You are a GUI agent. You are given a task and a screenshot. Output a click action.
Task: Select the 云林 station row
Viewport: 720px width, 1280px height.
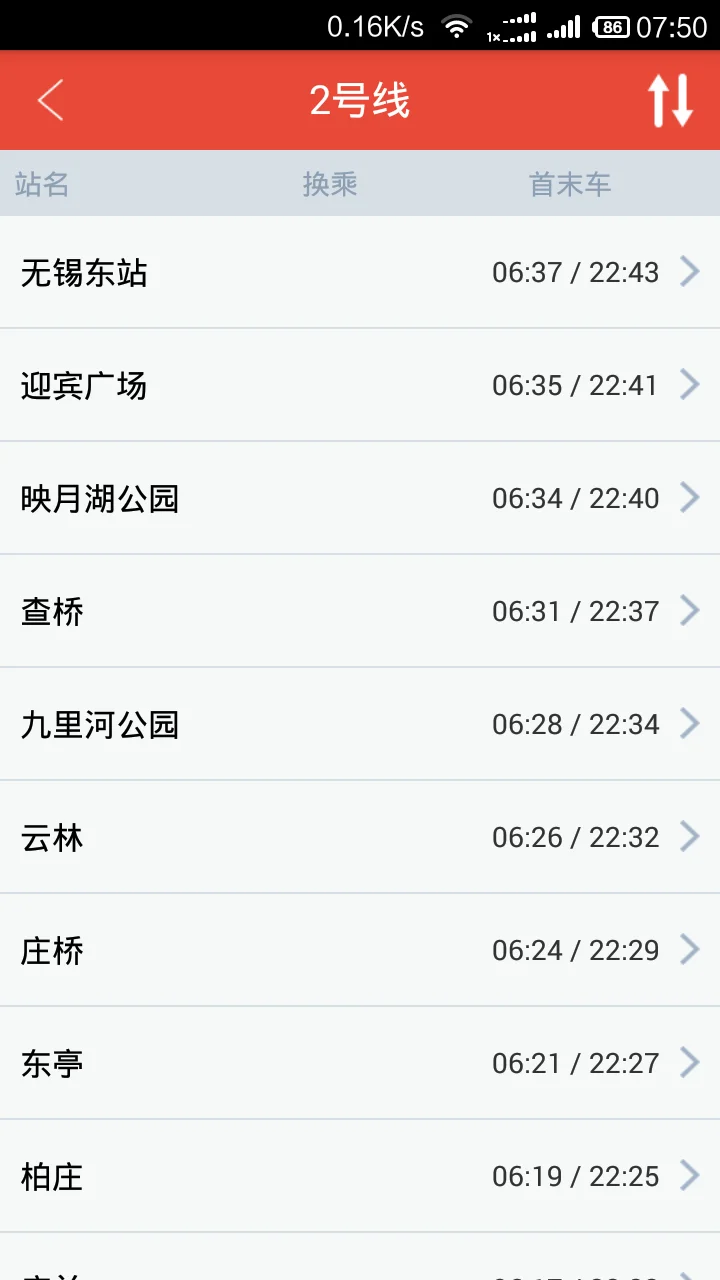pos(360,837)
